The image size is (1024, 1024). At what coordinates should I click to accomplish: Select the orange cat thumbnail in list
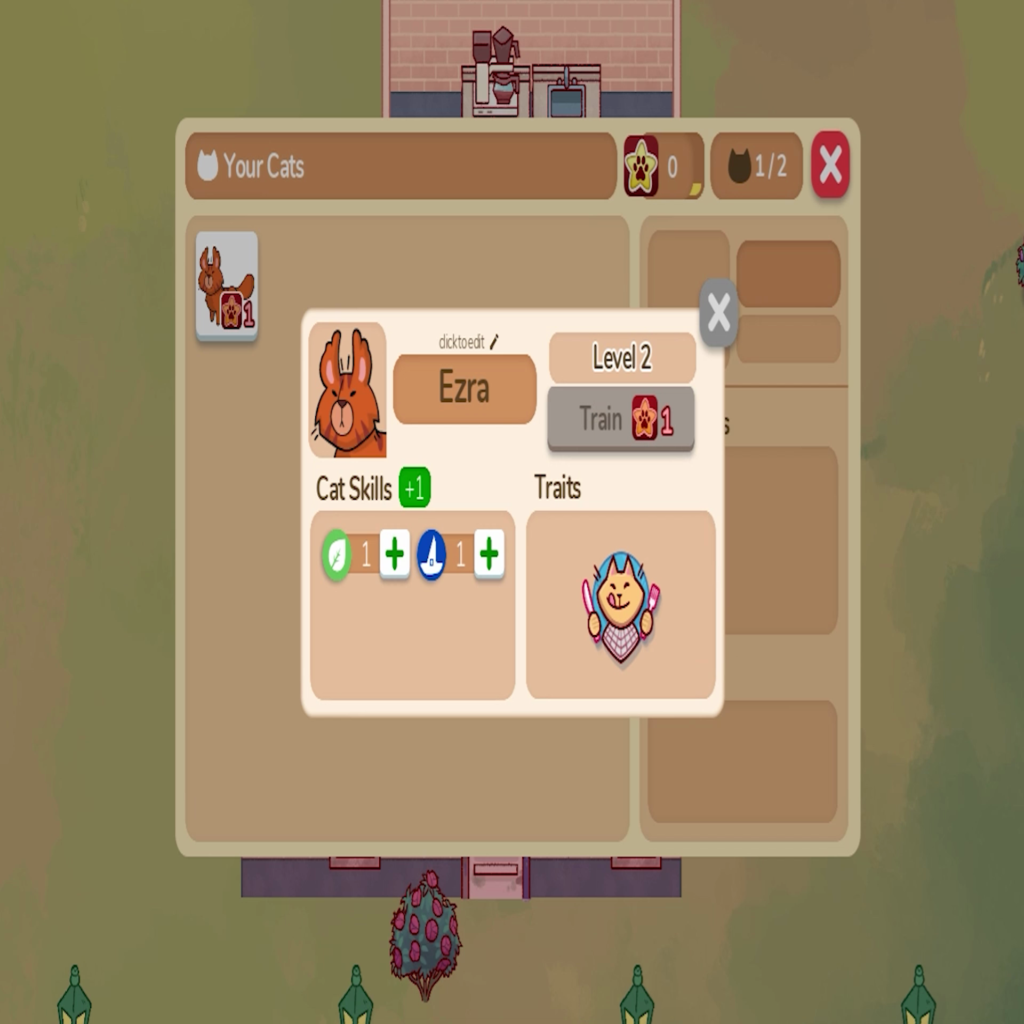pyautogui.click(x=227, y=286)
